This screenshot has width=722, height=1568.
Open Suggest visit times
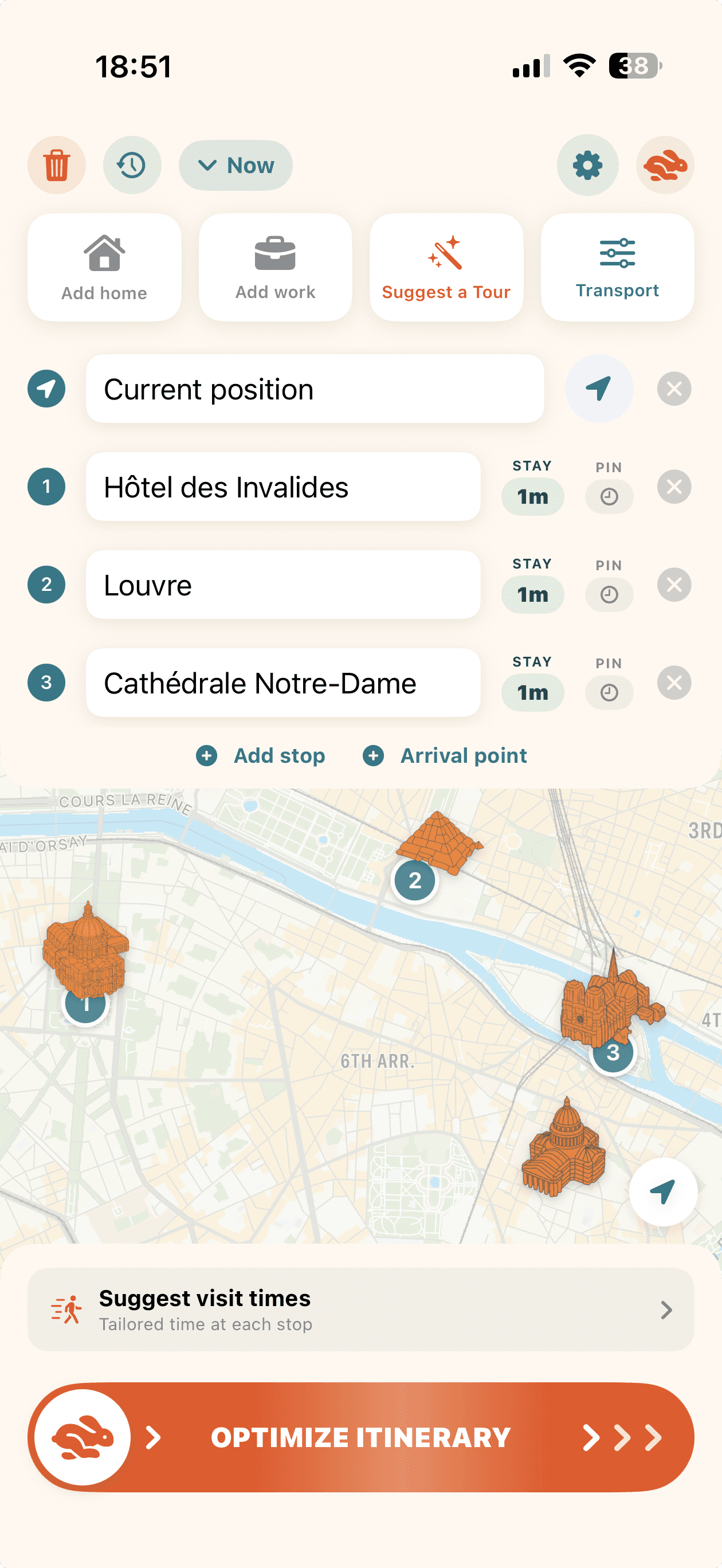[361, 1310]
